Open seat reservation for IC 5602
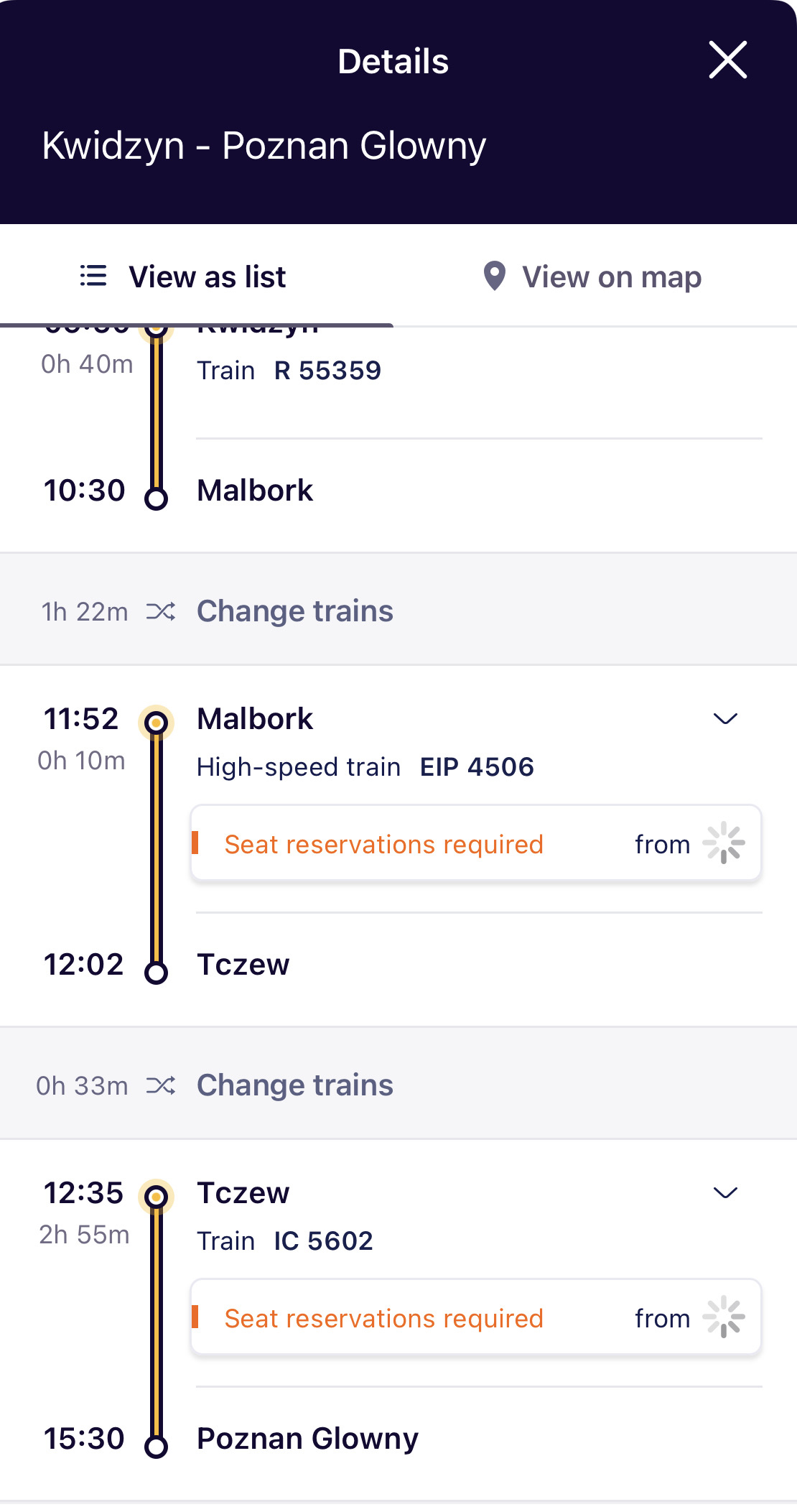Screen dimensions: 797x1512 point(476,1317)
